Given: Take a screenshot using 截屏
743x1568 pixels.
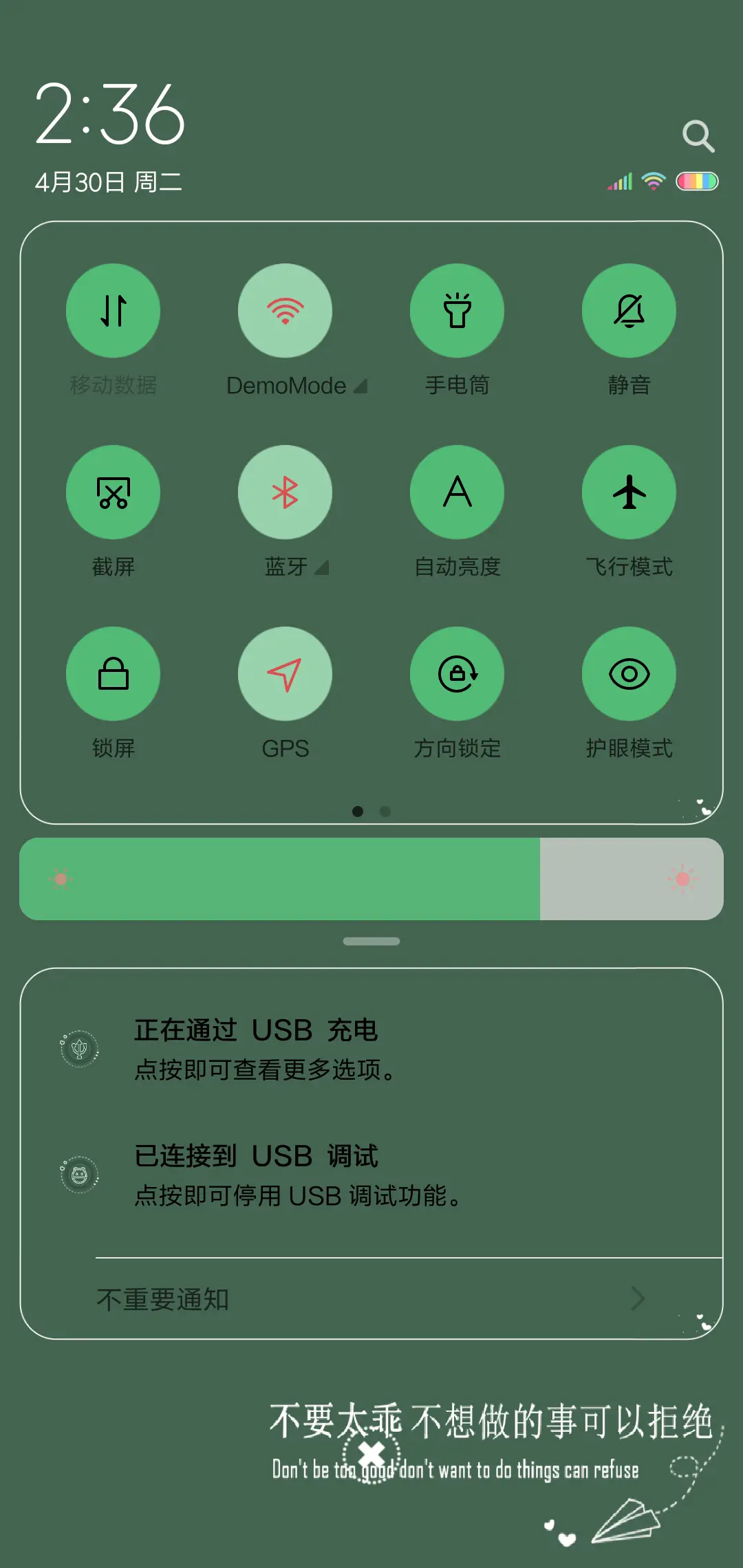Looking at the screenshot, I should coord(114,492).
